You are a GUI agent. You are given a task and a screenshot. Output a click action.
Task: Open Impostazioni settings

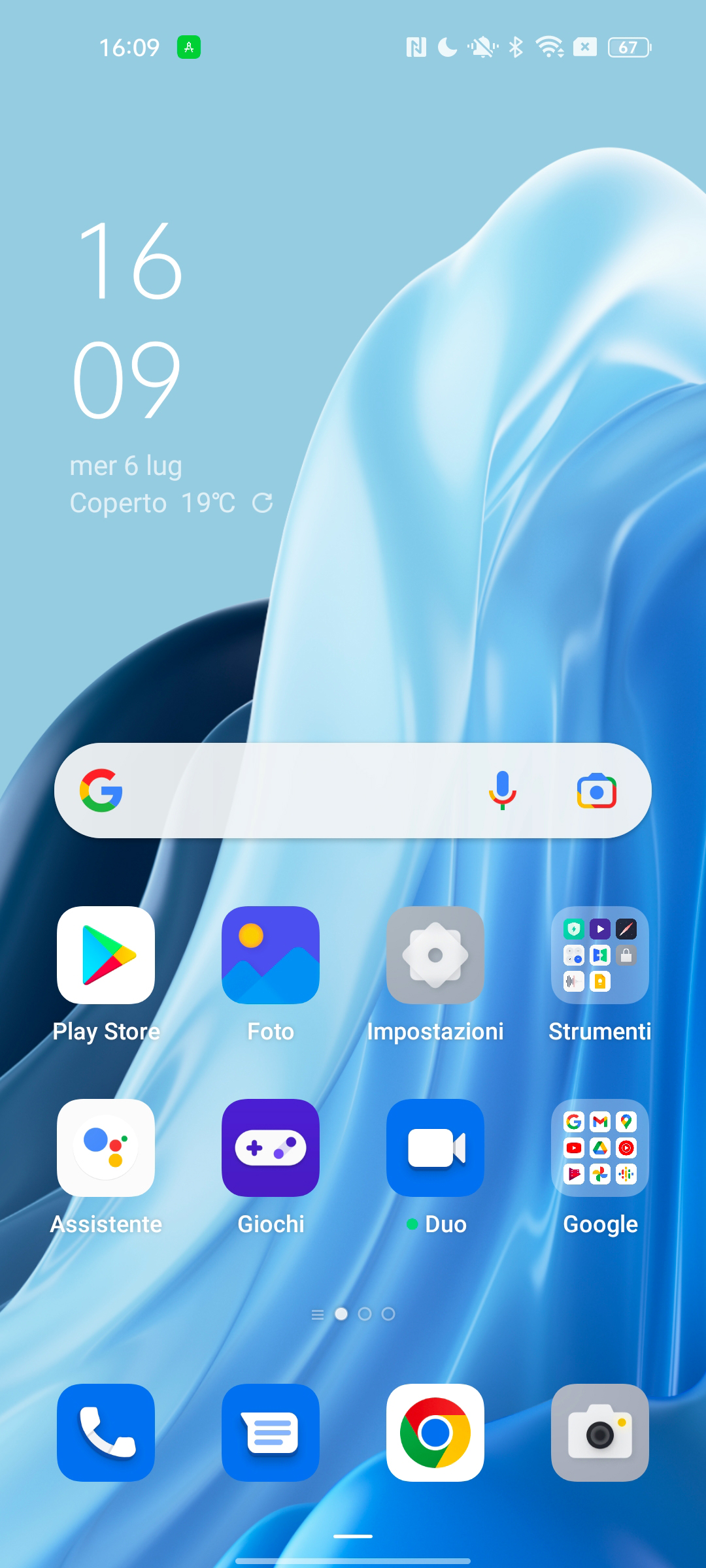(435, 955)
